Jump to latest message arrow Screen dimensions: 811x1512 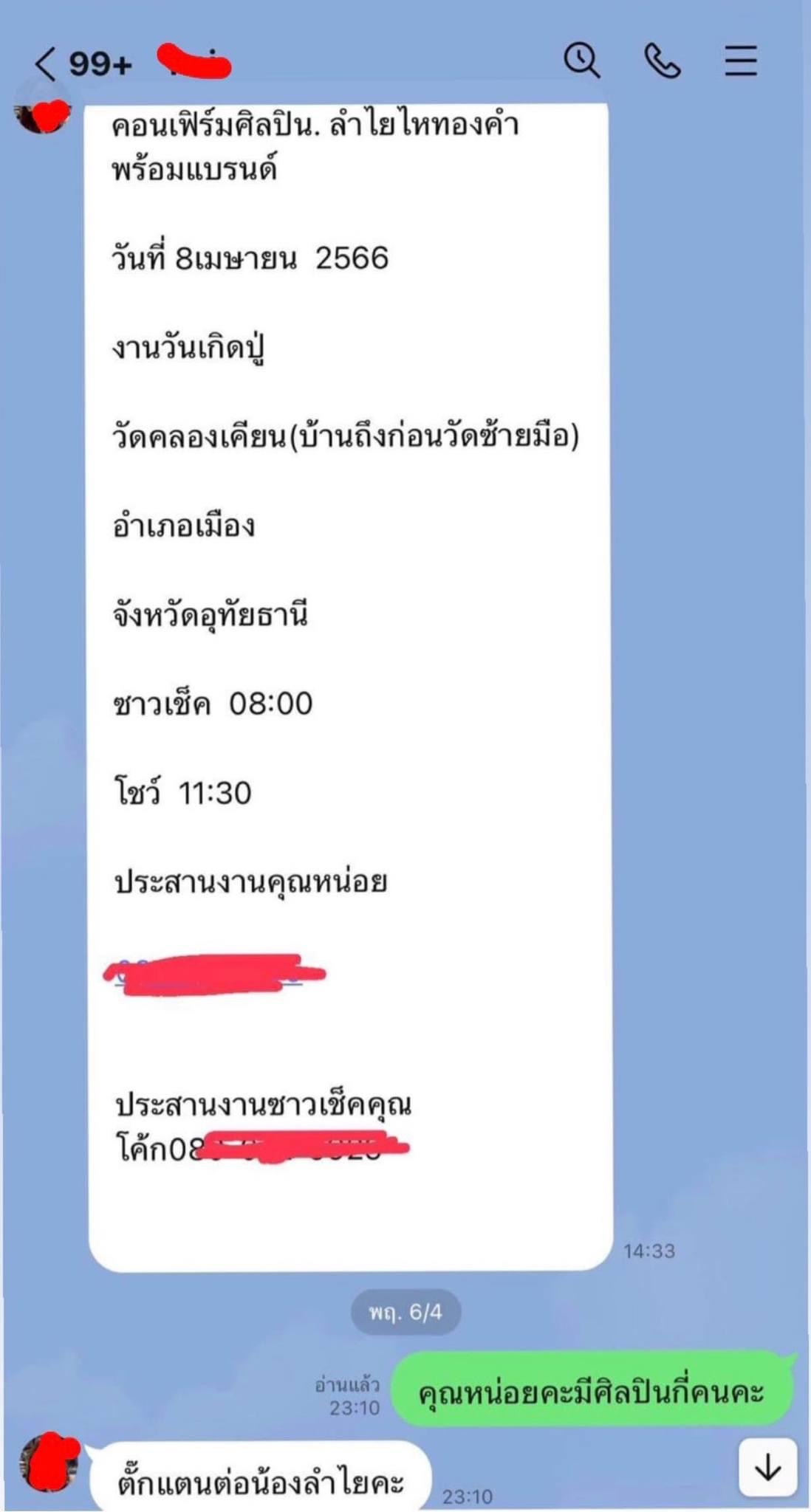(767, 1468)
